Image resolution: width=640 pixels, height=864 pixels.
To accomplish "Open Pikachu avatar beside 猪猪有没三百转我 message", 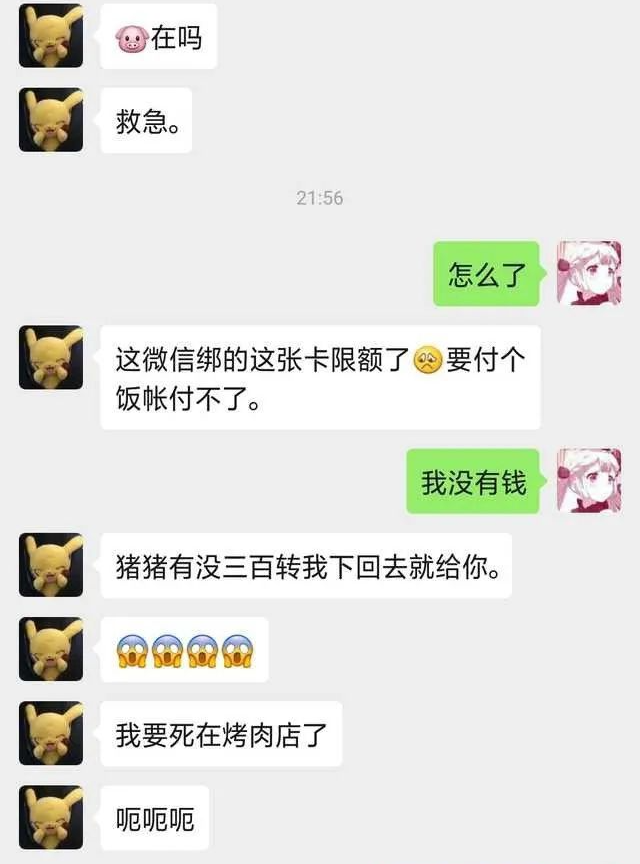I will tap(51, 565).
